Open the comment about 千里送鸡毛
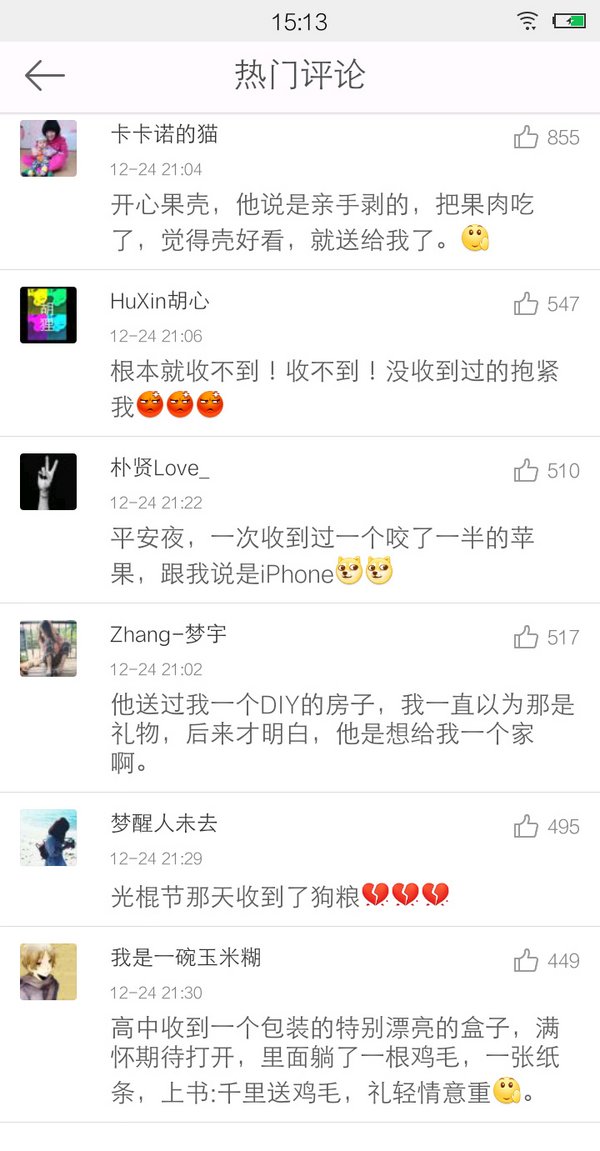Screen dimensions: 600x1151 (x=335, y=1060)
